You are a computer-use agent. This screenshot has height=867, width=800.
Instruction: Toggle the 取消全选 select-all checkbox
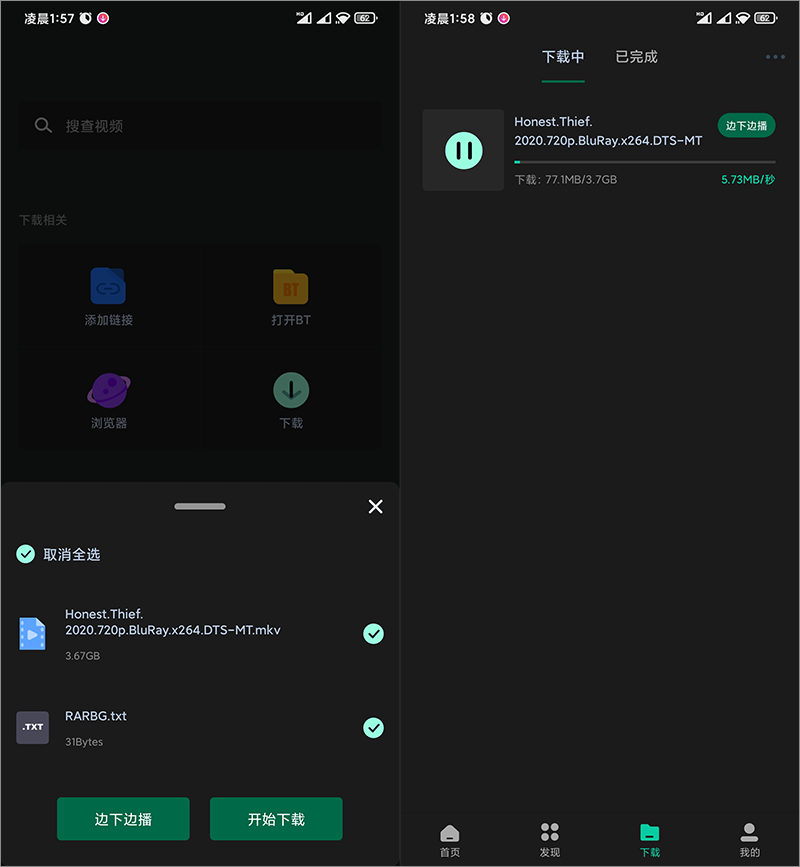pyautogui.click(x=26, y=554)
